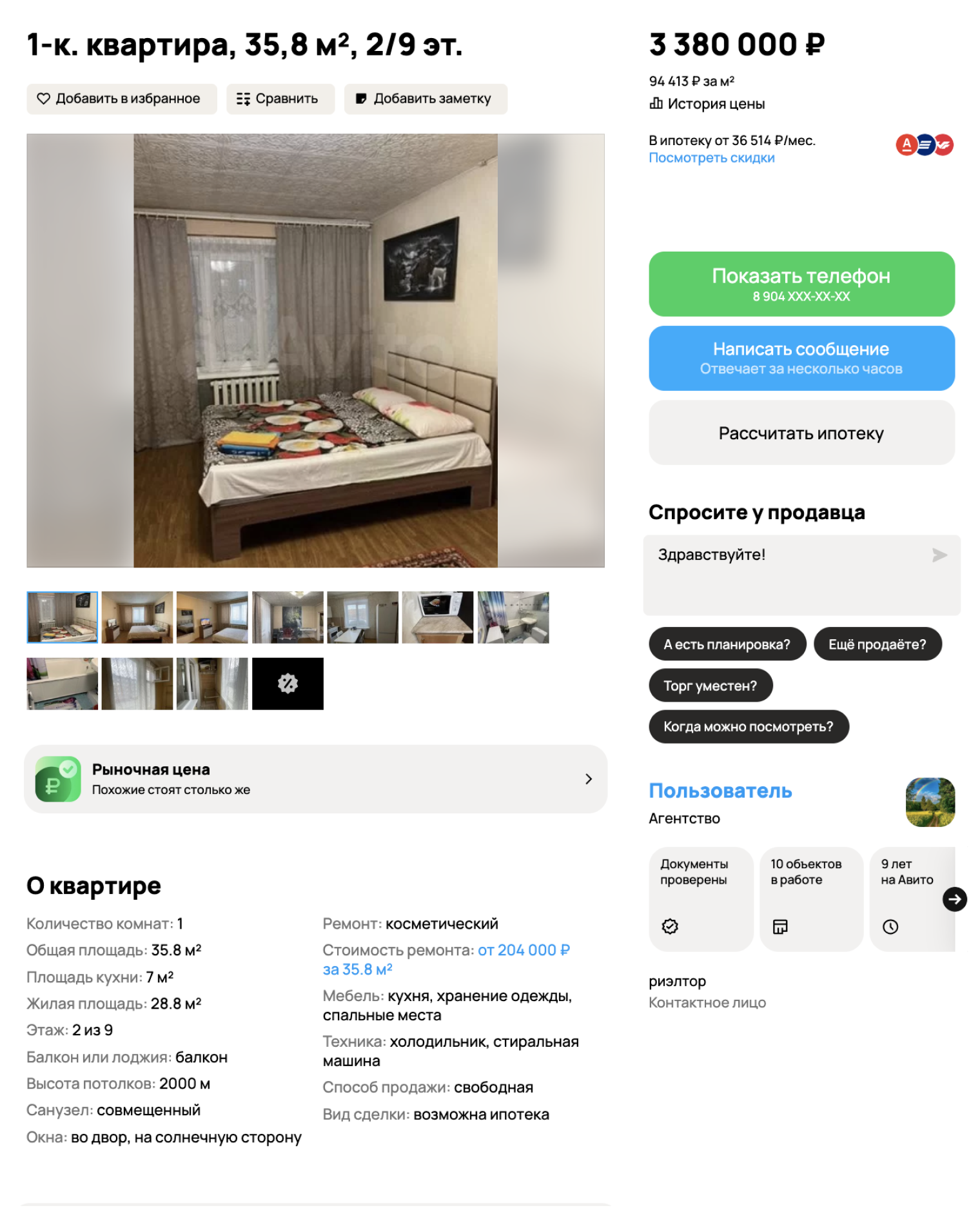The image size is (980, 1219).
Task: Tap Написать сообщение to message seller
Action: point(801,358)
